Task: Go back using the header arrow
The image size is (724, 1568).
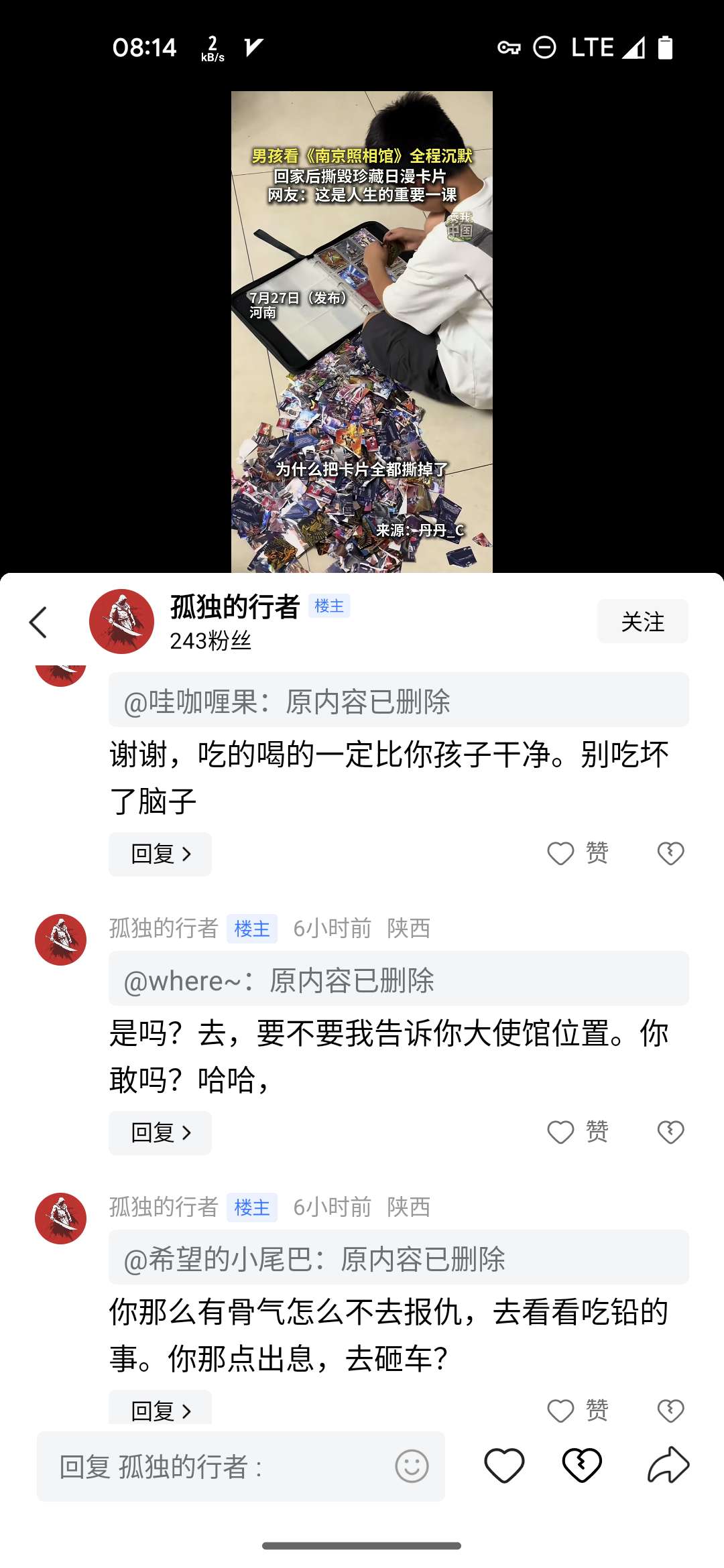Action: click(39, 623)
